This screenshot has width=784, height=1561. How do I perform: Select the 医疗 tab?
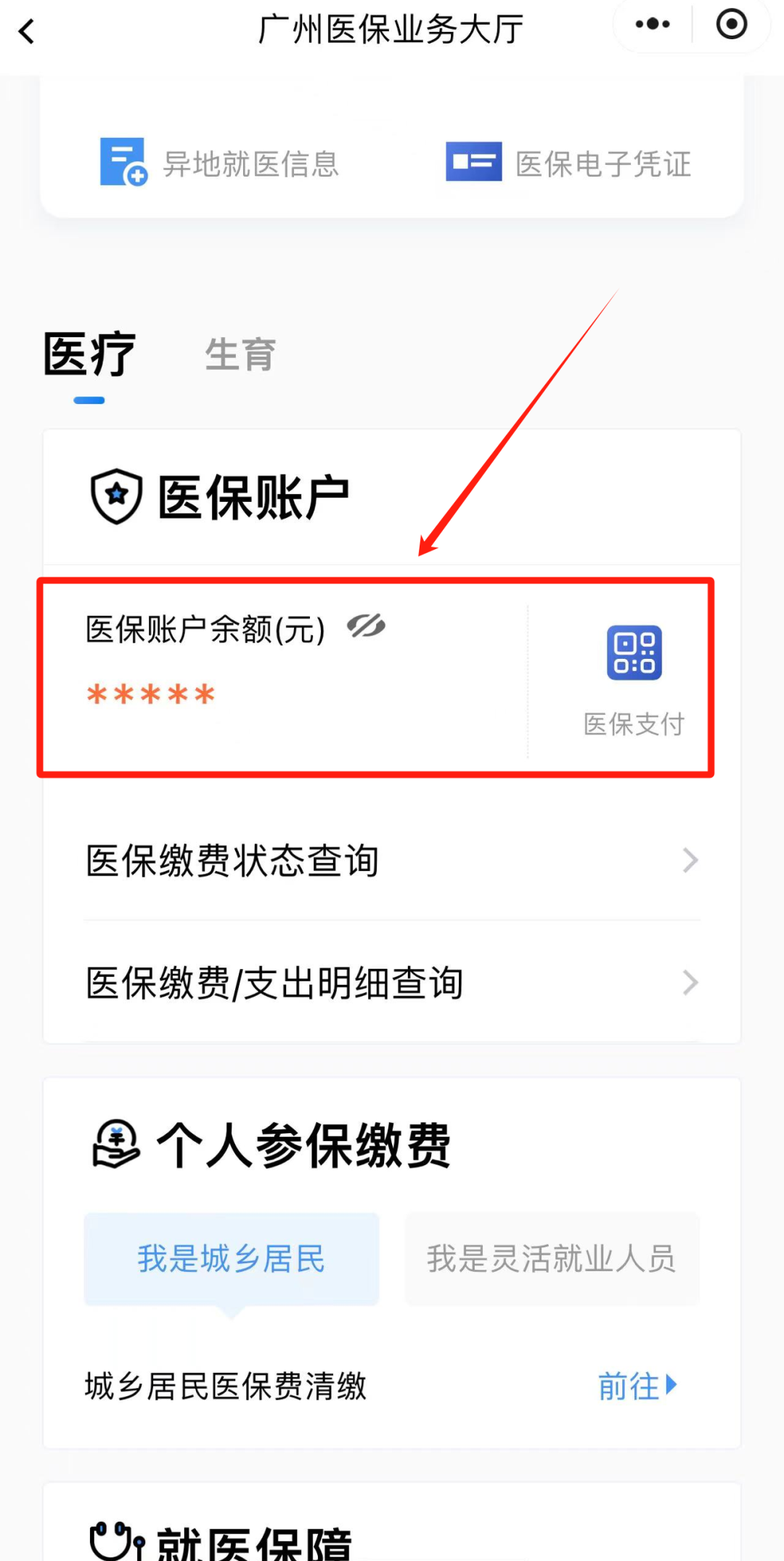tap(89, 355)
